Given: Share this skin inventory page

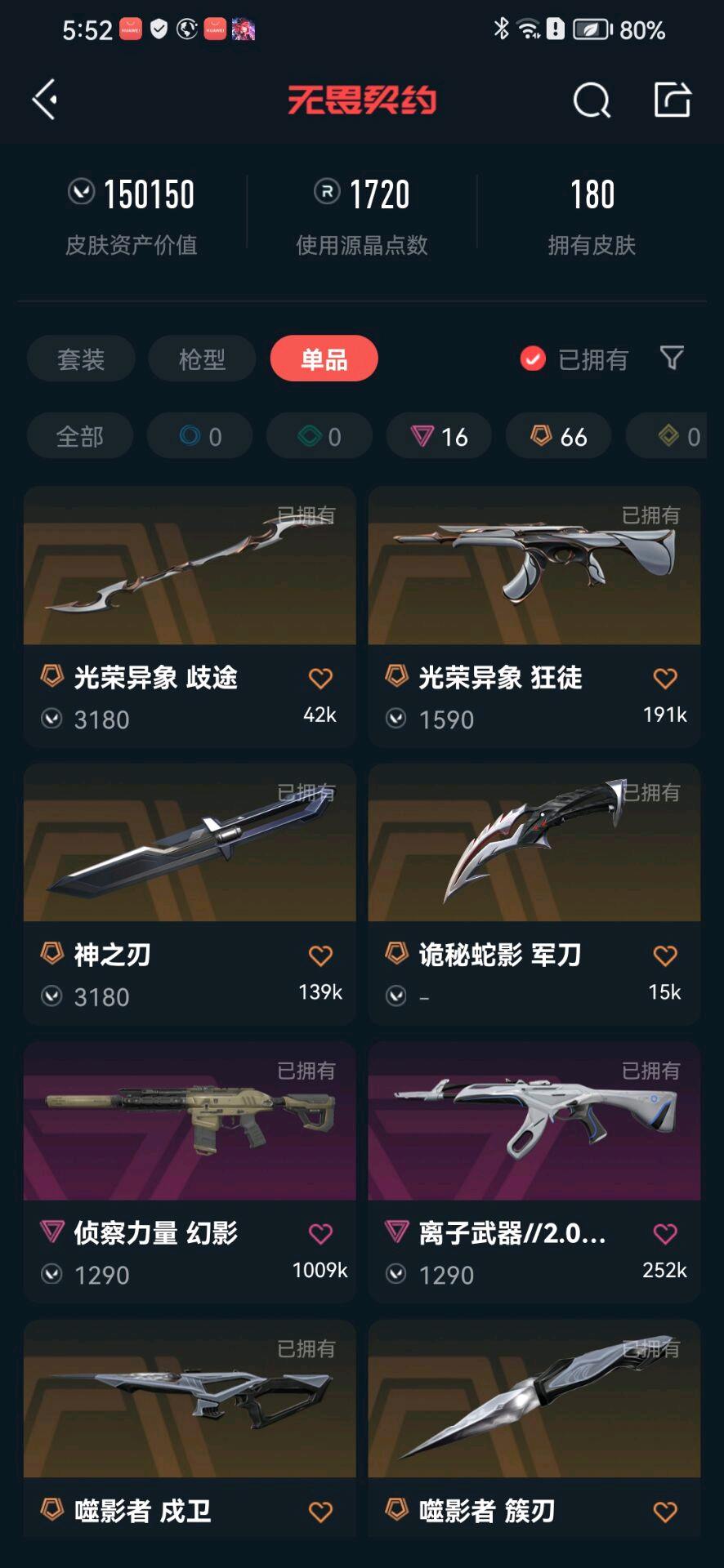Looking at the screenshot, I should tap(673, 100).
